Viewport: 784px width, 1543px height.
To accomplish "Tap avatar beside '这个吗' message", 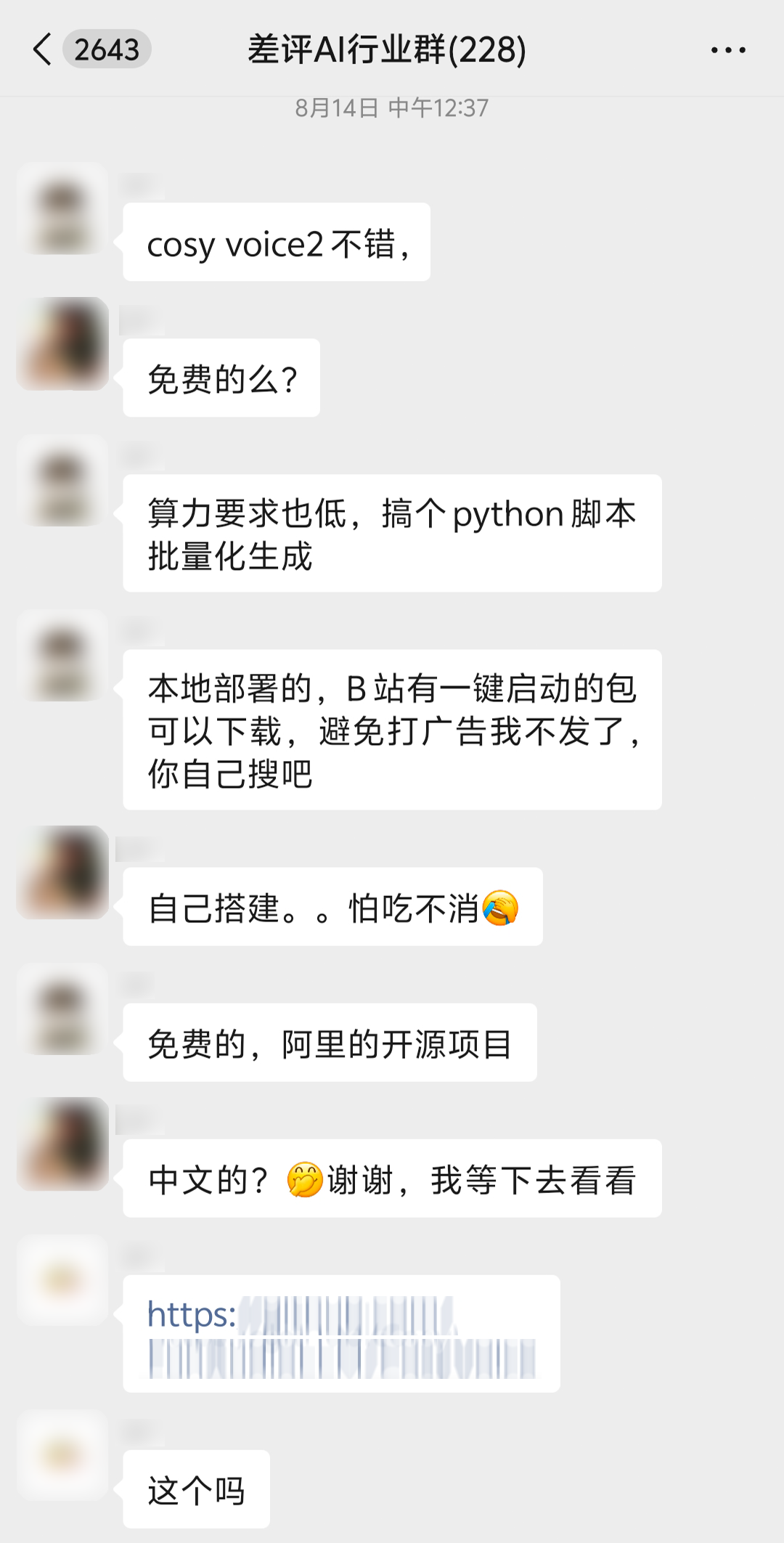I will [x=62, y=1455].
